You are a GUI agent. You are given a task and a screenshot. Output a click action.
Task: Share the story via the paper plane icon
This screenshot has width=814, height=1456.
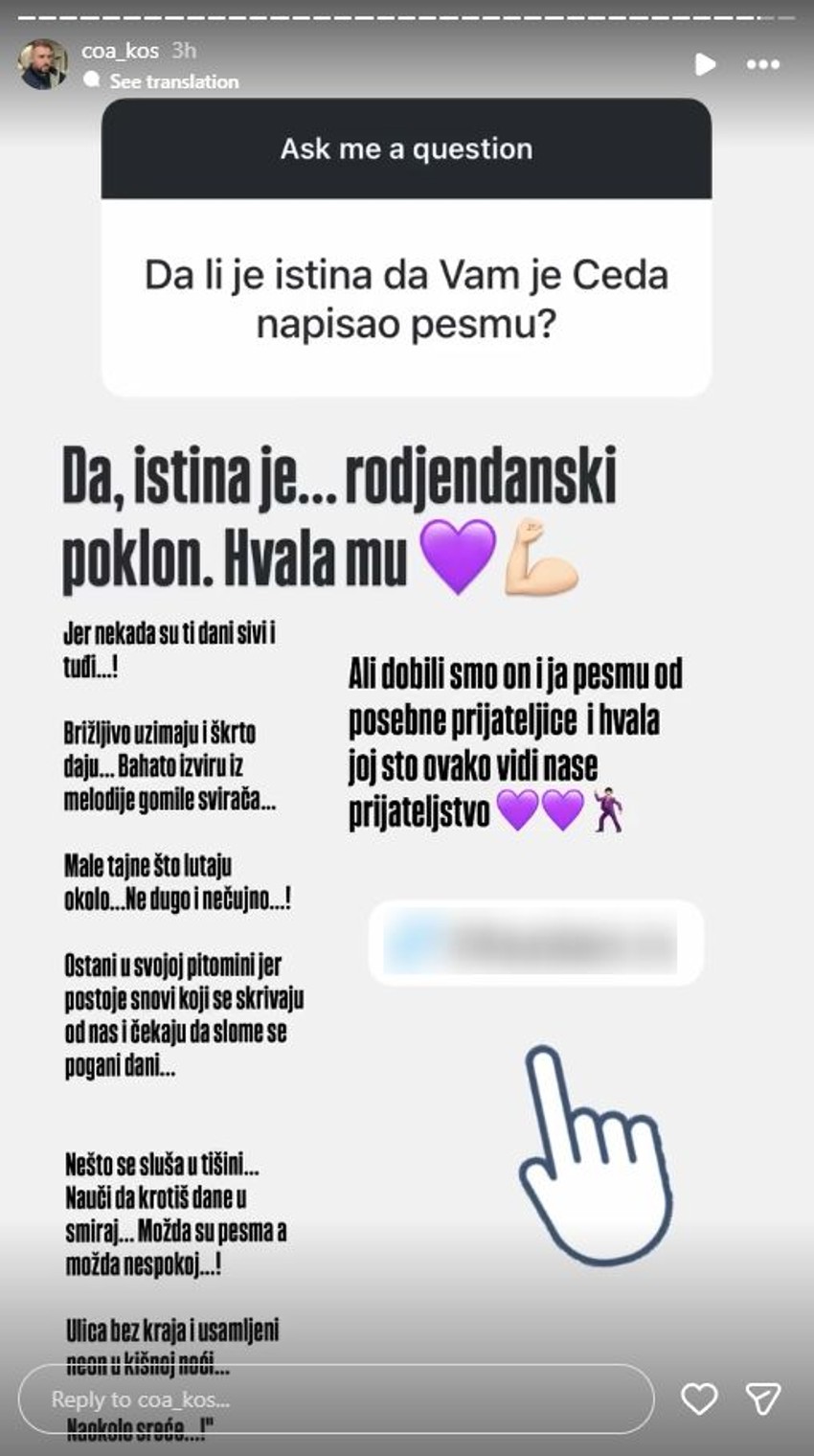pyautogui.click(x=763, y=1399)
